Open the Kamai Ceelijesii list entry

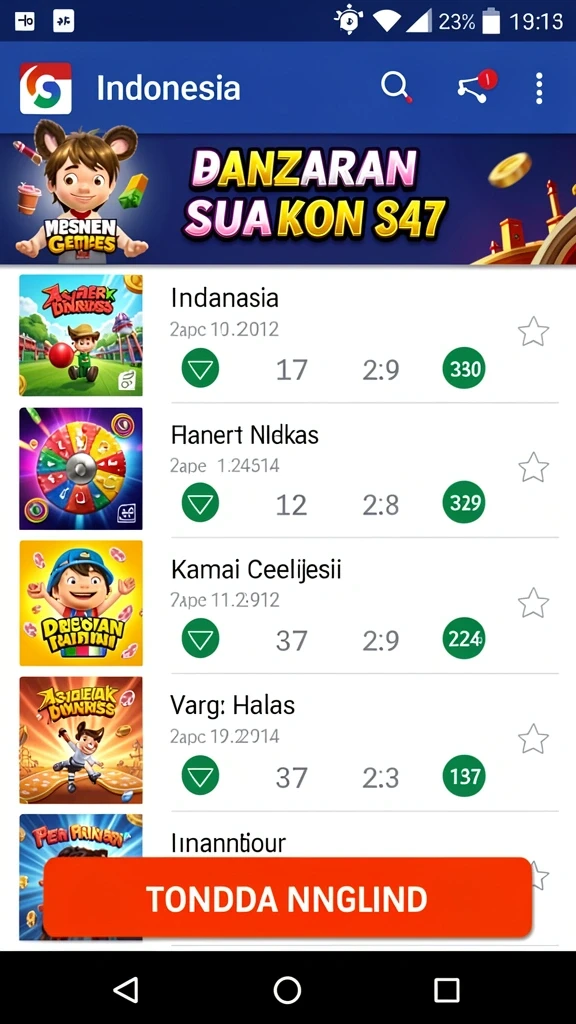pos(288,605)
